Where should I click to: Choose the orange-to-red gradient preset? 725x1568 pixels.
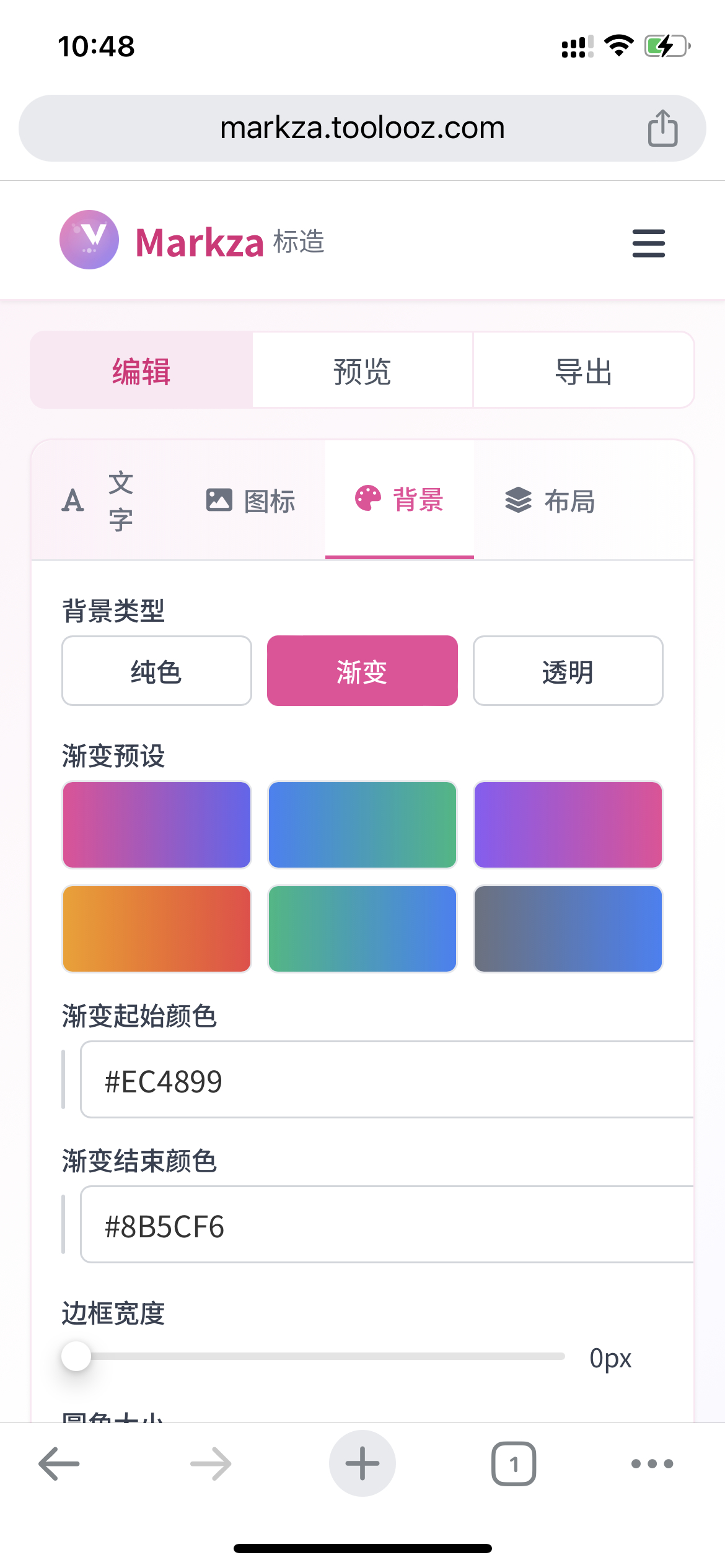(x=157, y=928)
